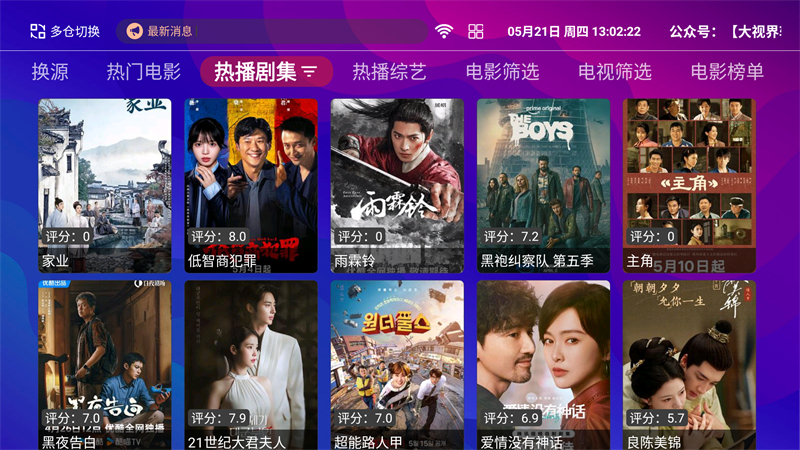Open the 多仓切换 repository switcher
800x450 pixels.
pos(65,32)
